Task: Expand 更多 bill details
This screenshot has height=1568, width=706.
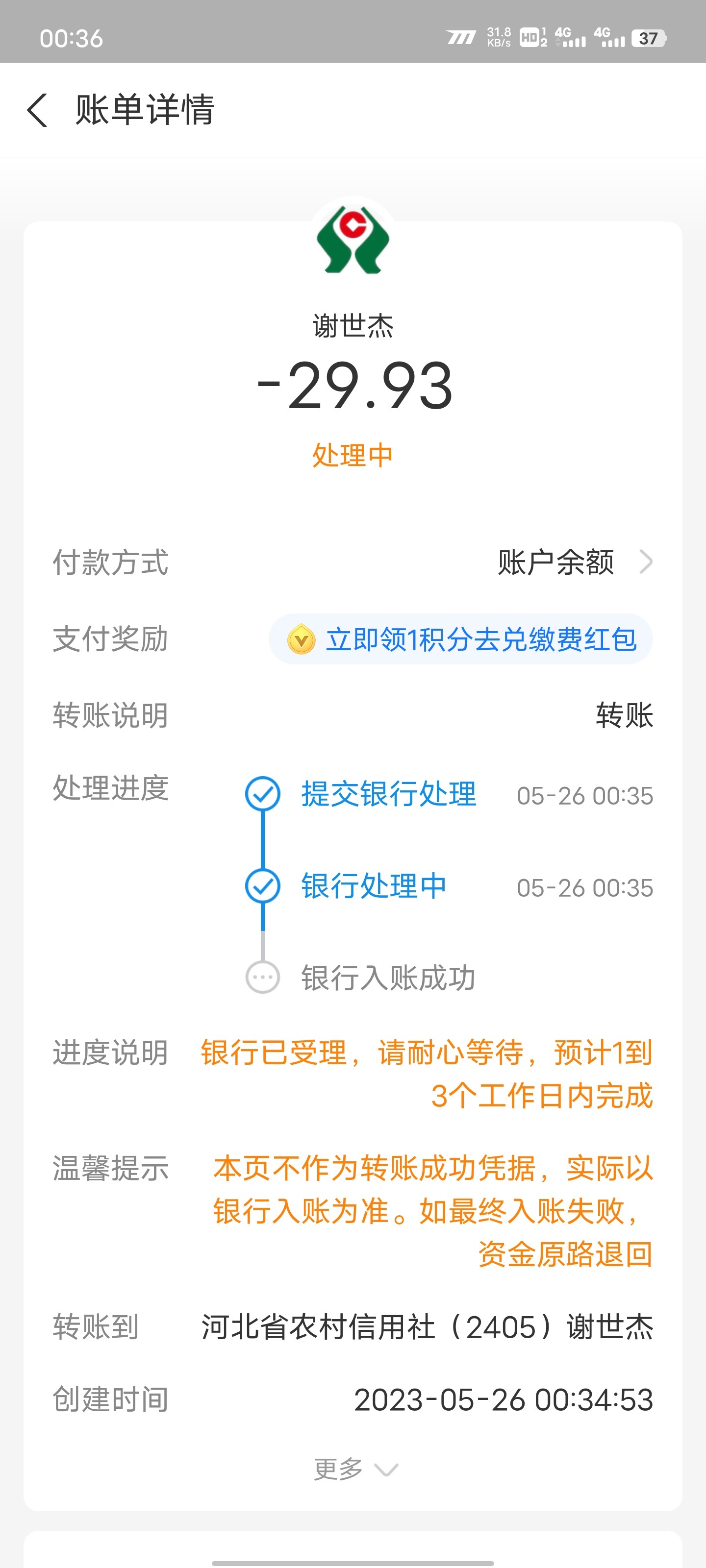Action: [353, 1469]
